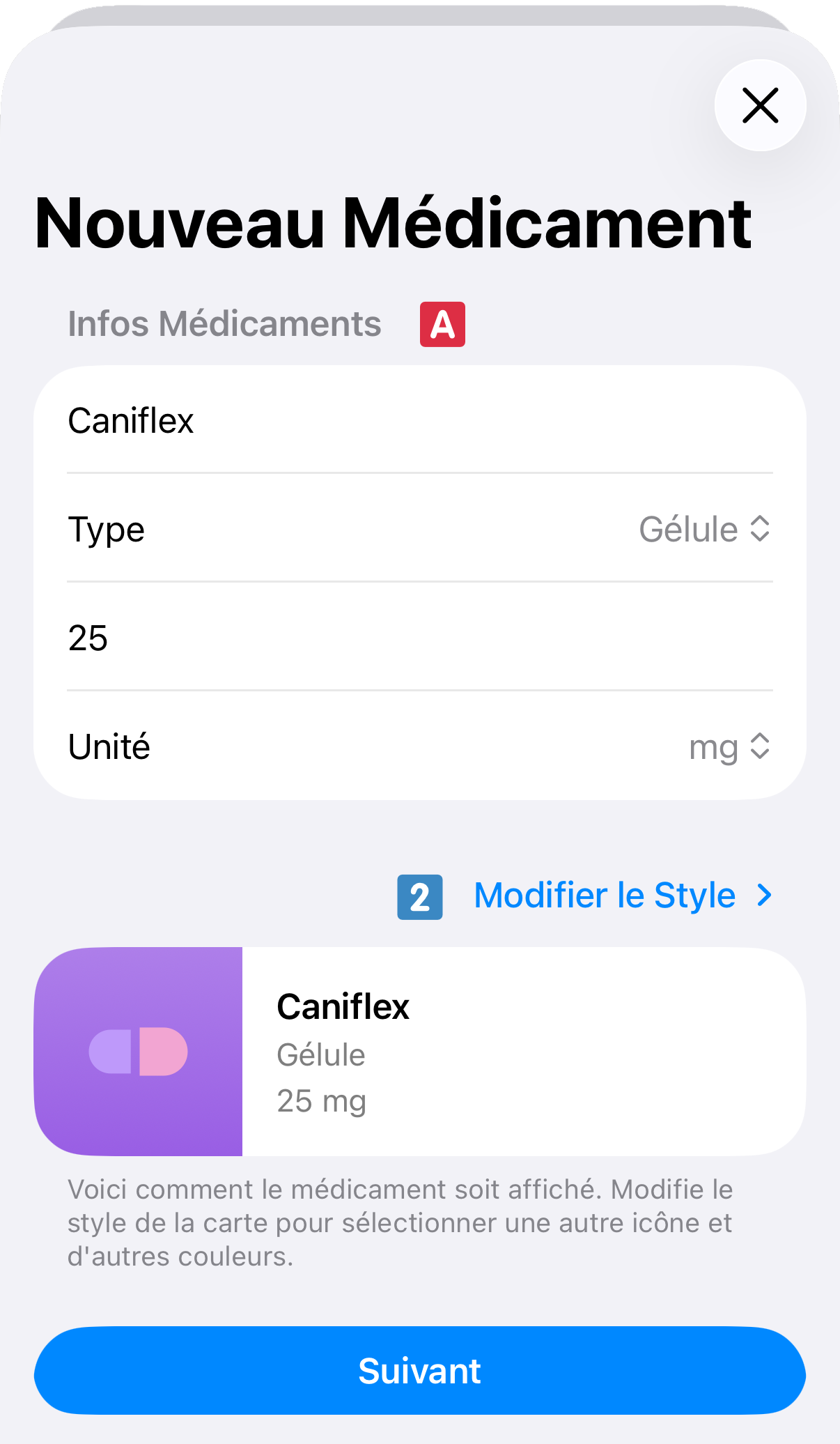Viewport: 840px width, 1444px height.
Task: Close the Nouveau Médicament sheet
Action: pyautogui.click(x=760, y=106)
